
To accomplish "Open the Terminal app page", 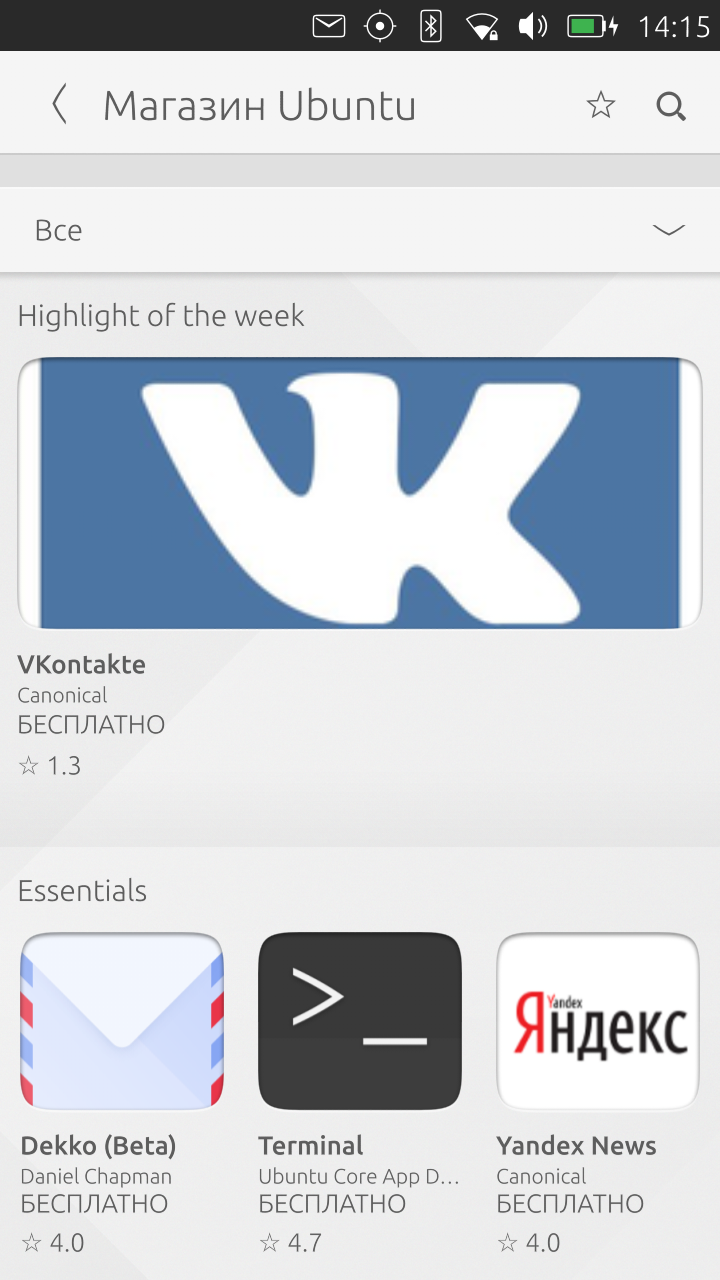I will tap(360, 1021).
